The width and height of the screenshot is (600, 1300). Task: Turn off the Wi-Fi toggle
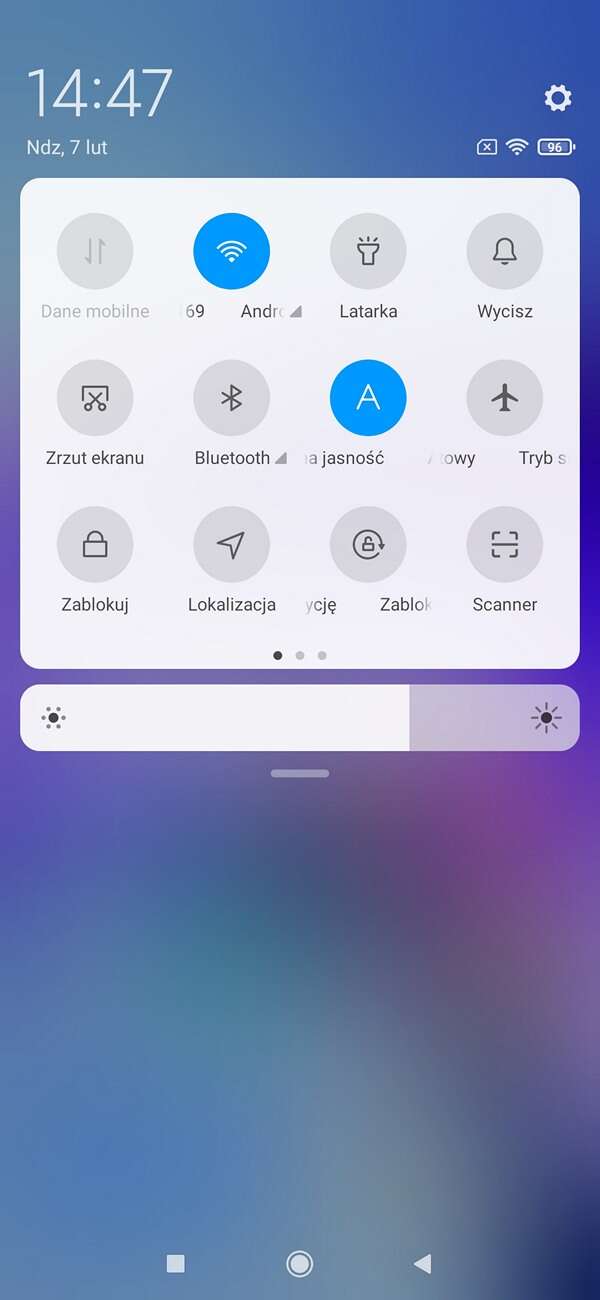click(231, 251)
